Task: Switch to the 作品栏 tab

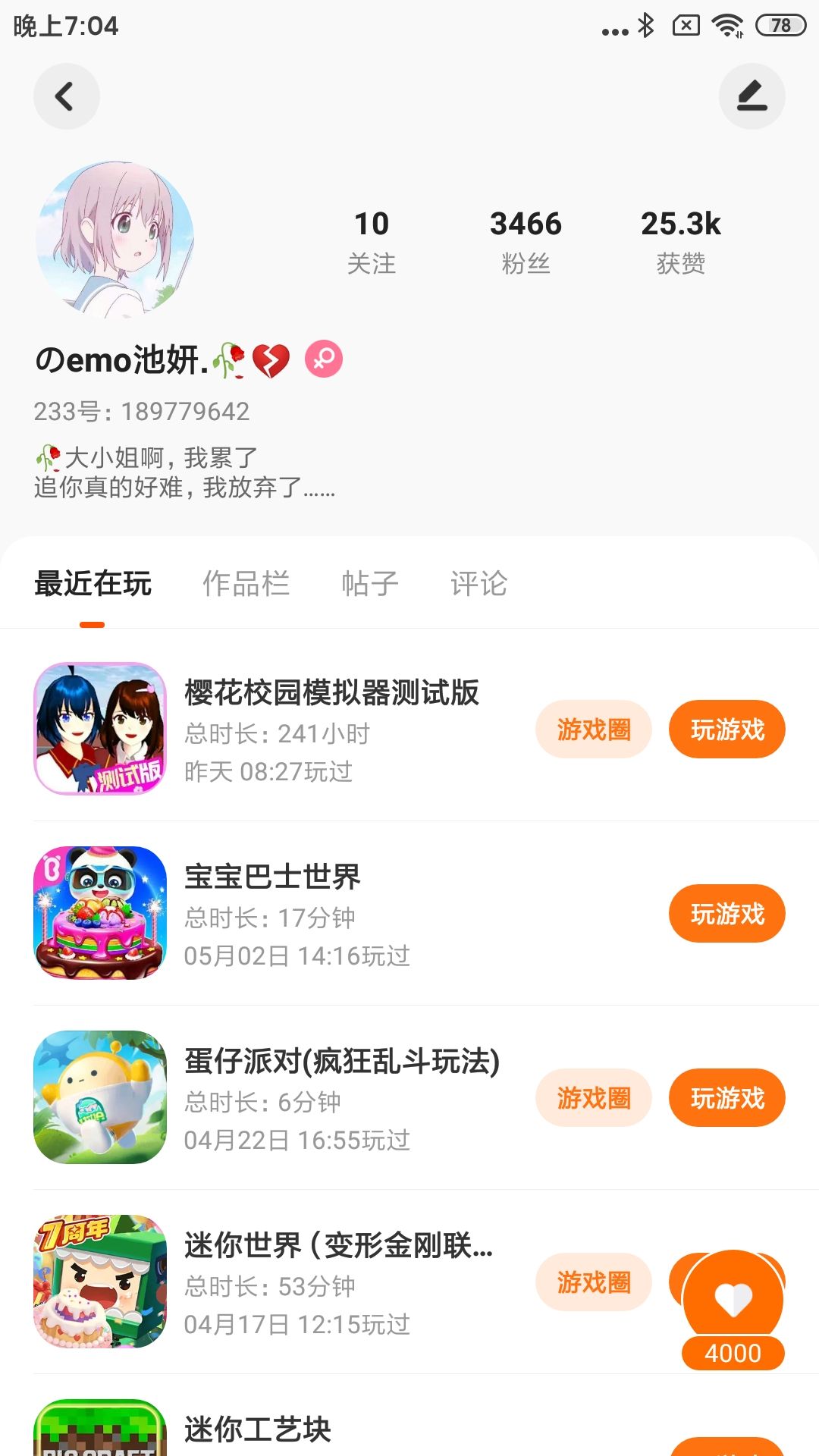Action: click(246, 583)
